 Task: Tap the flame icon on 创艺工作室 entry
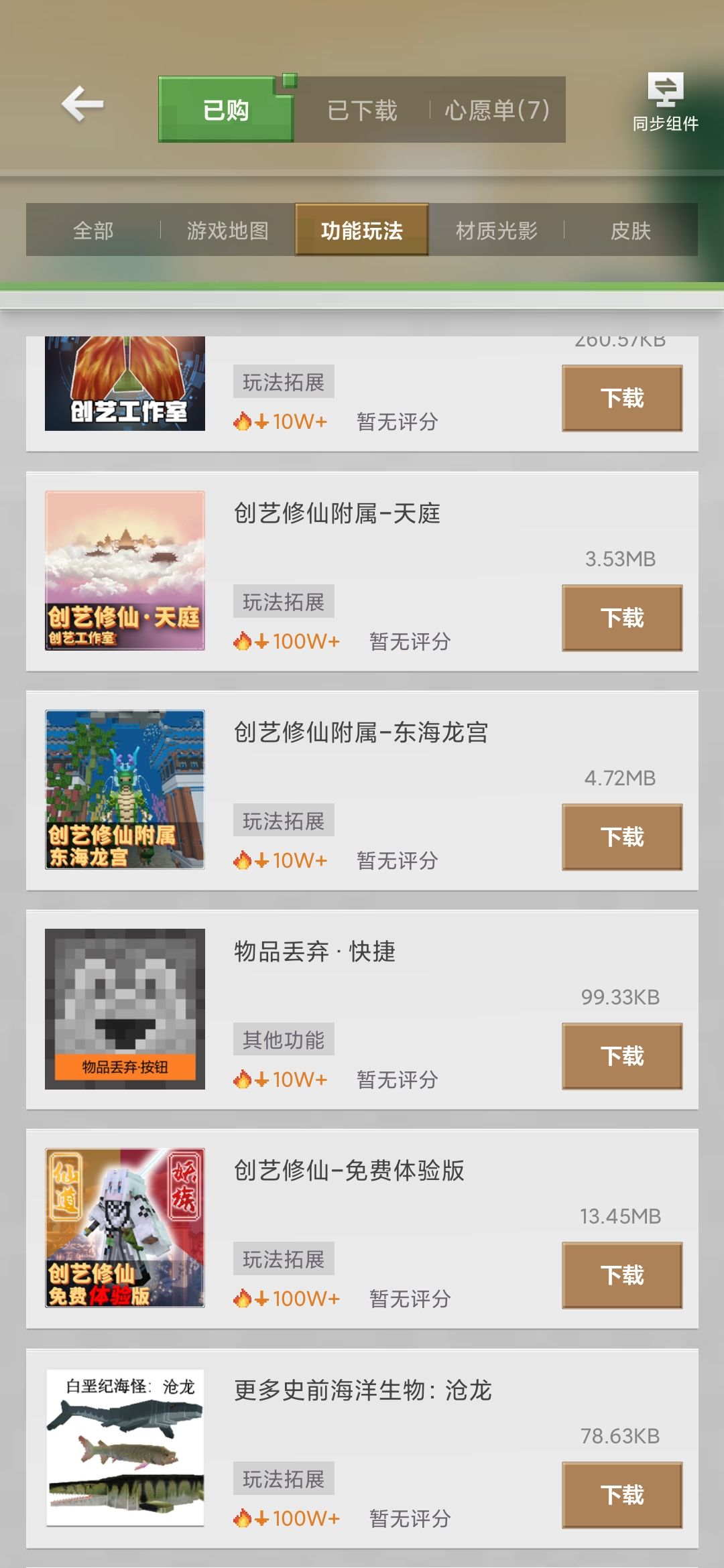tap(245, 421)
